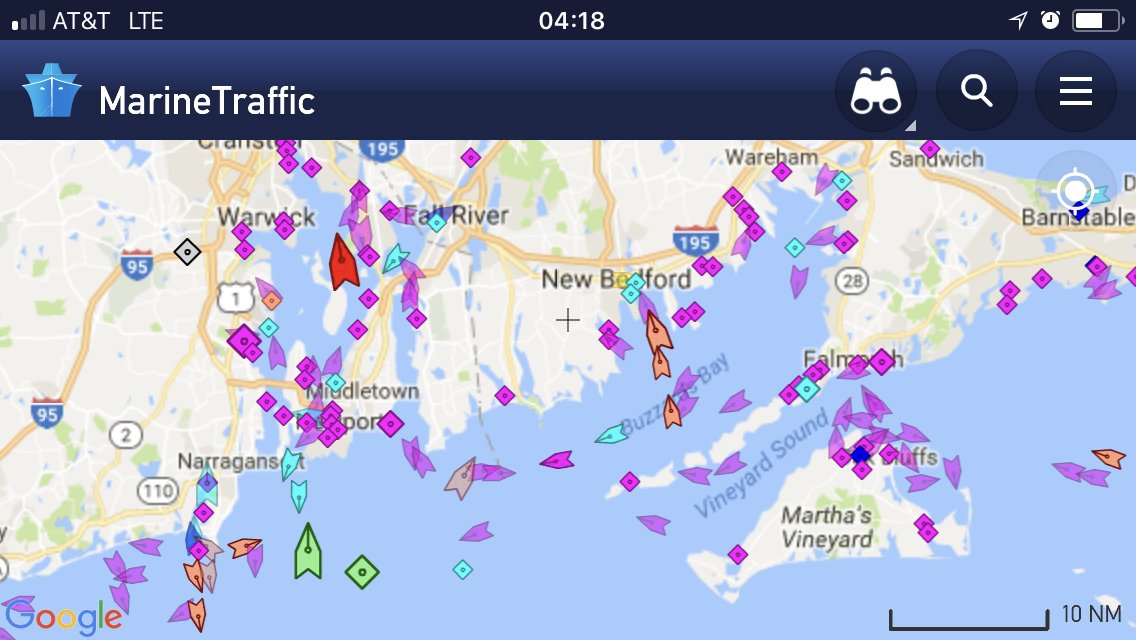Center map on my location
1136x640 pixels.
tap(1076, 191)
